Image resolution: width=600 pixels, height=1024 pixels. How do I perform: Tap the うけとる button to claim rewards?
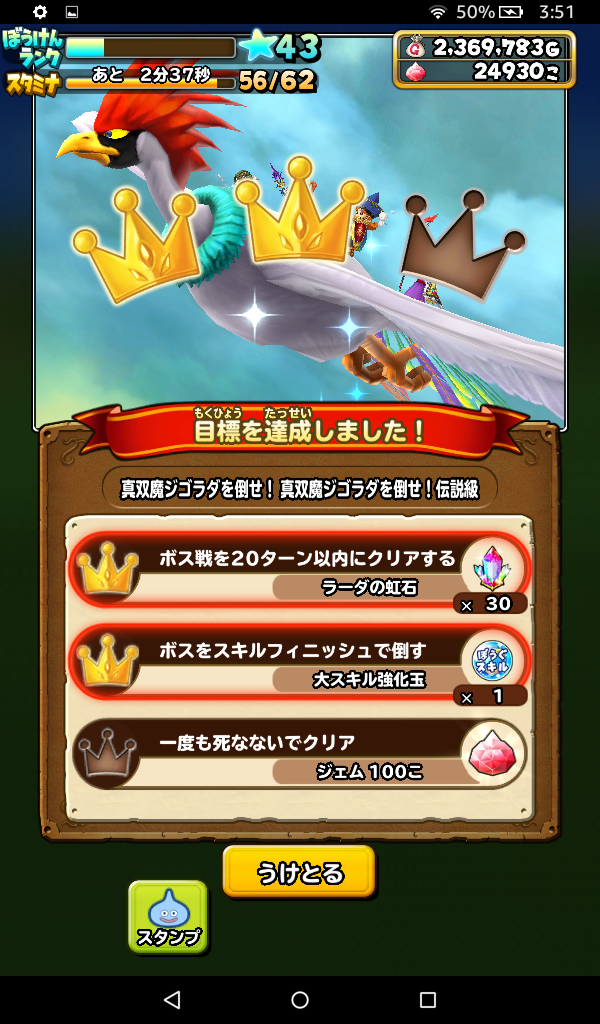pos(299,872)
